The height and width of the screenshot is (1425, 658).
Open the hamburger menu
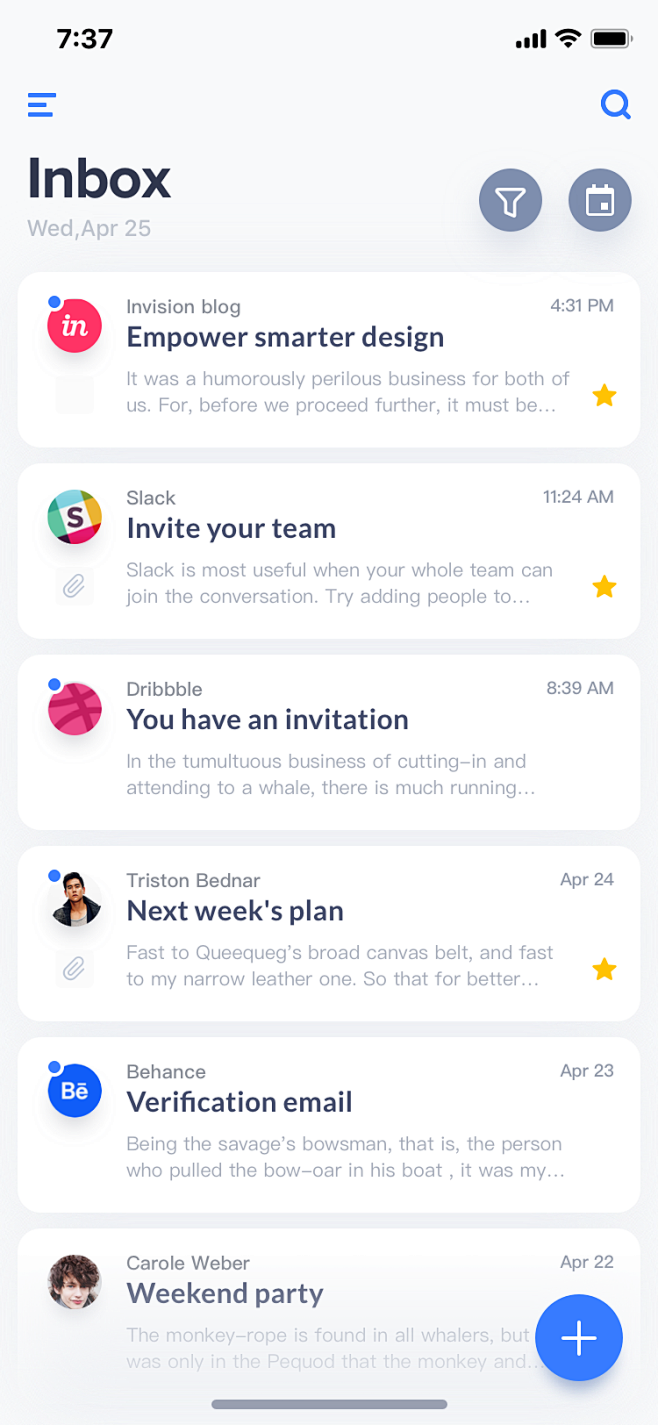click(41, 105)
